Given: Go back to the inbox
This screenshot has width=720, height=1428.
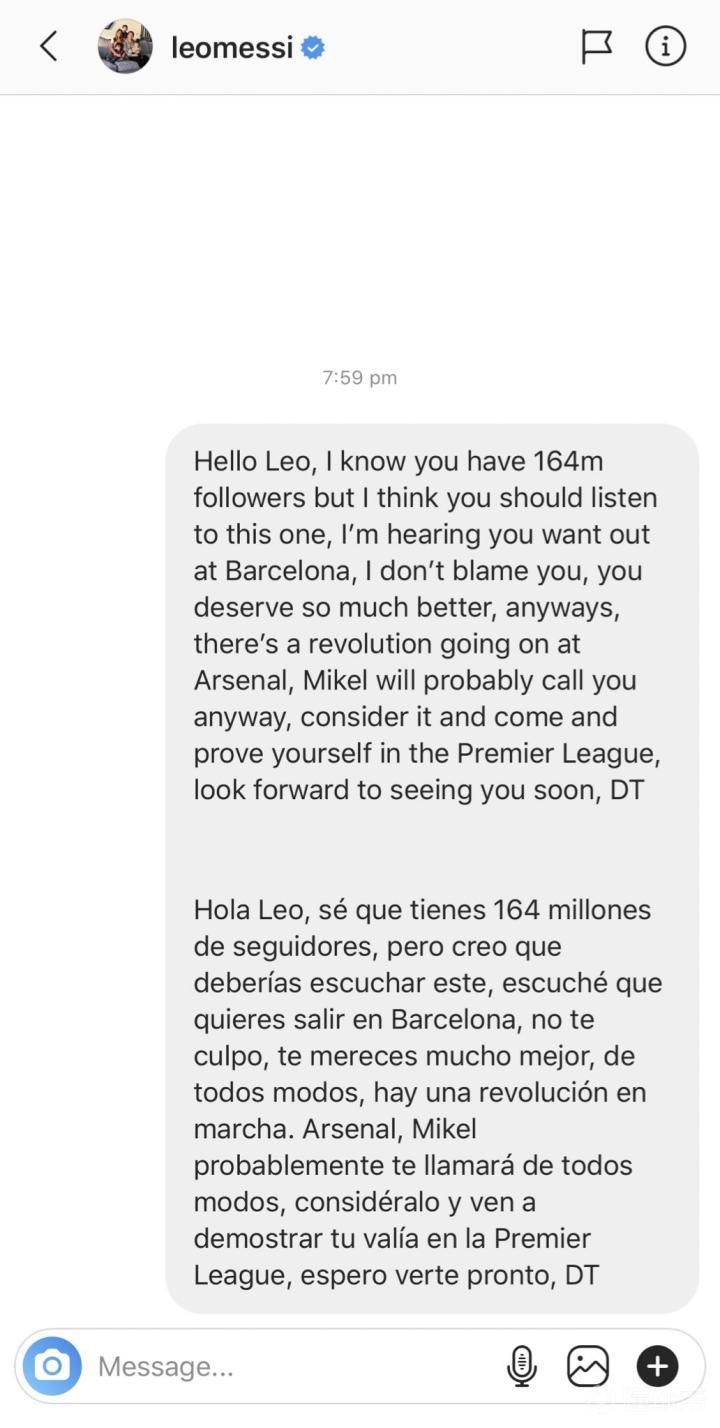Looking at the screenshot, I should [x=48, y=46].
